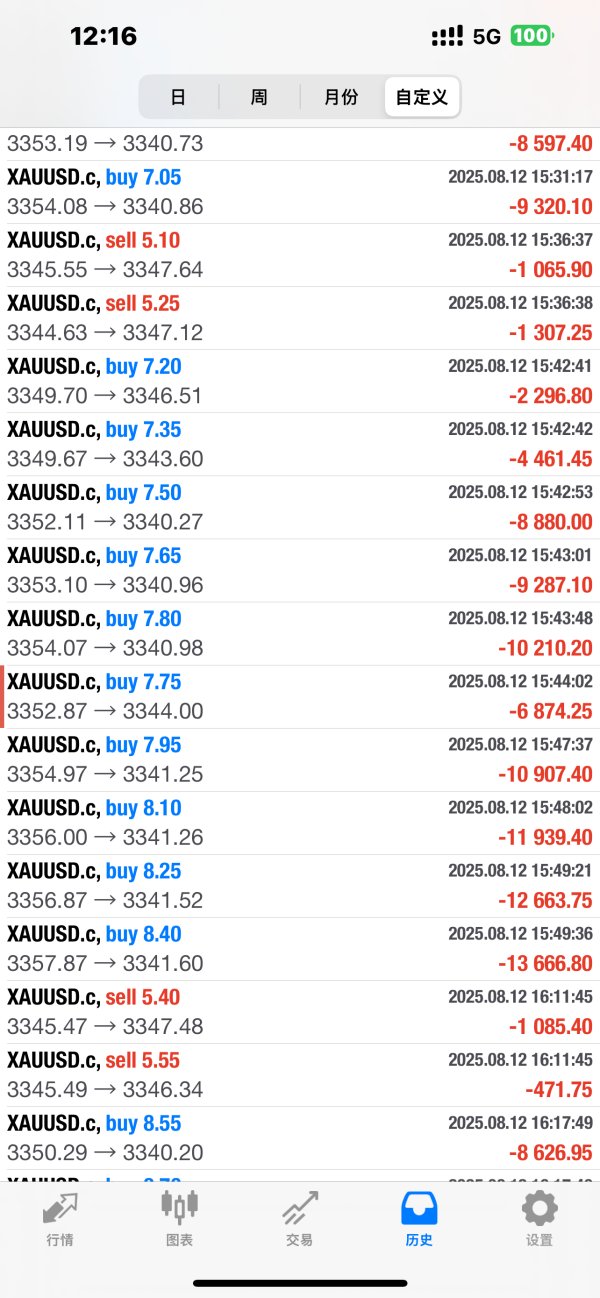View the buy 7.95 trade details

tap(300, 760)
